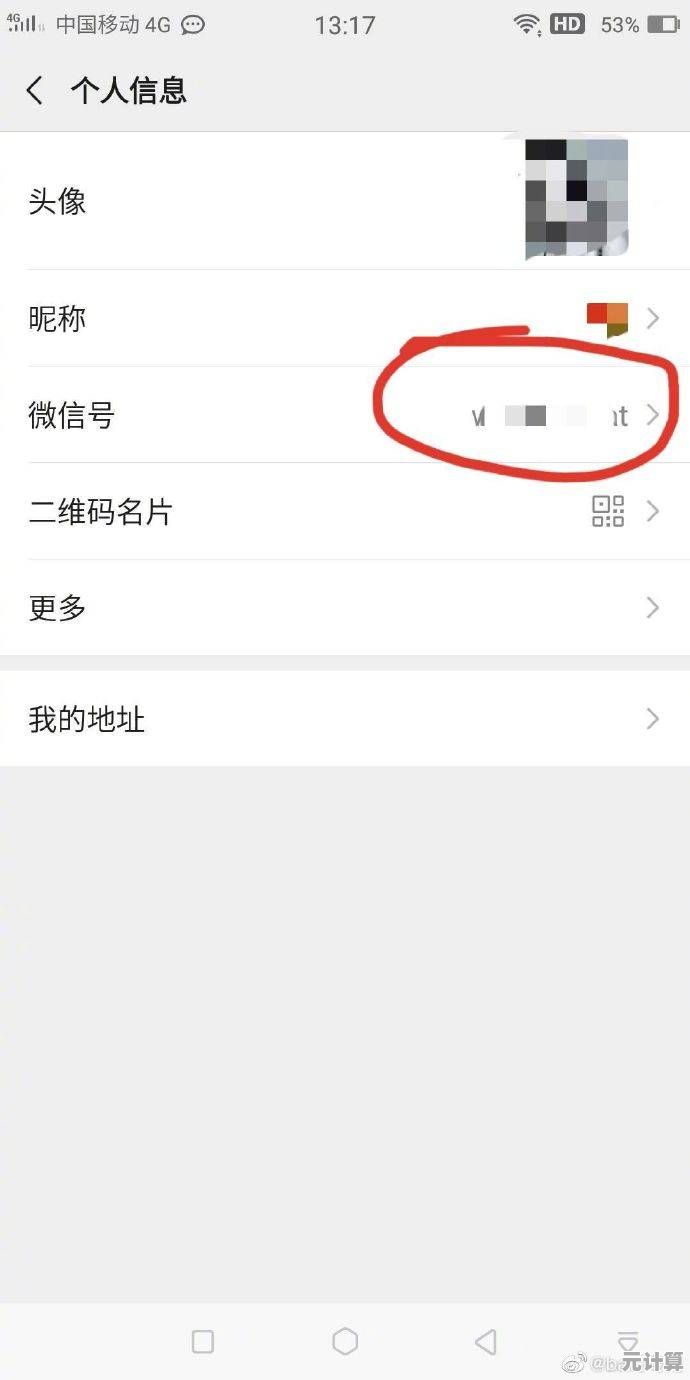Tap the system recent apps square button

coord(202,1341)
